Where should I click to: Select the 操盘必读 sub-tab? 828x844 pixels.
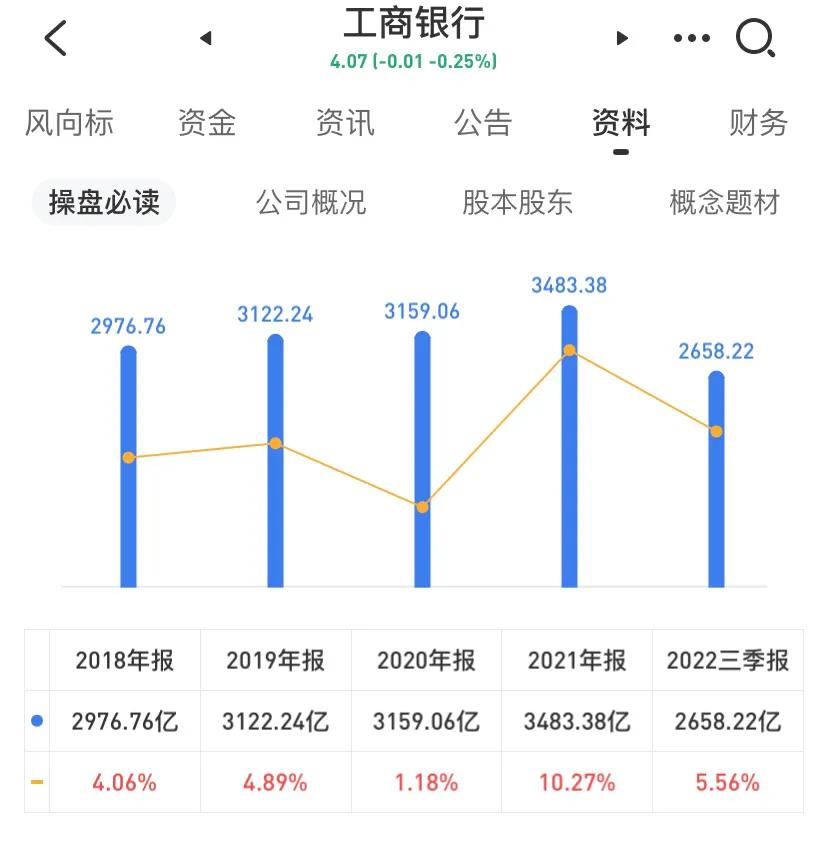point(104,202)
